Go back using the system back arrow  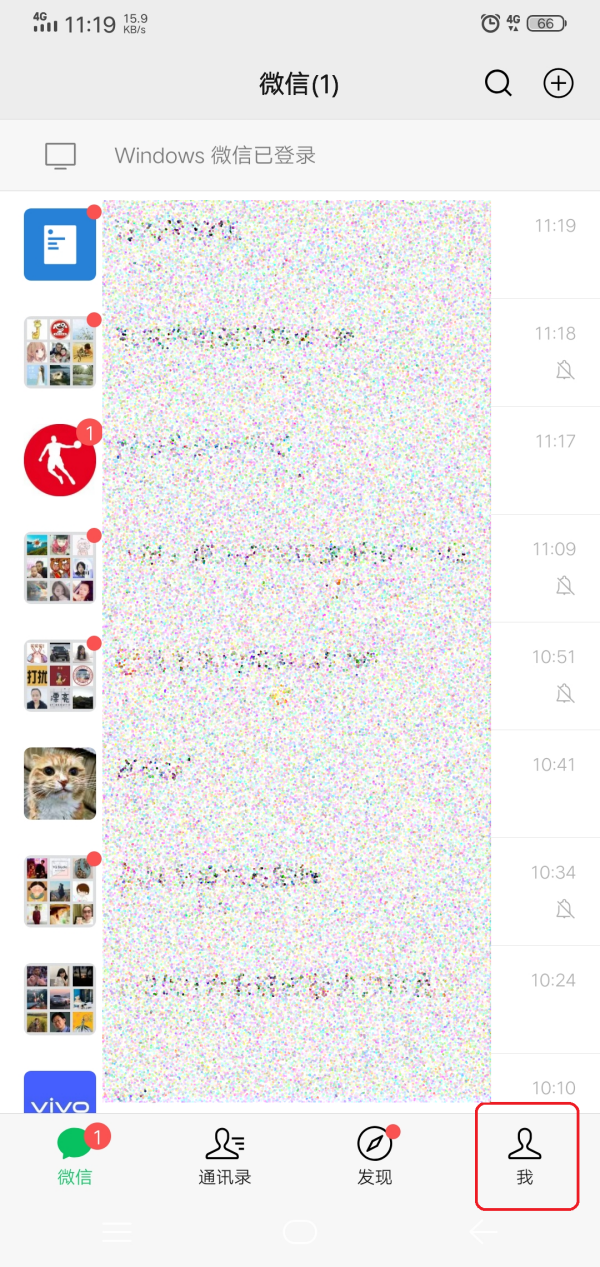(x=483, y=1233)
